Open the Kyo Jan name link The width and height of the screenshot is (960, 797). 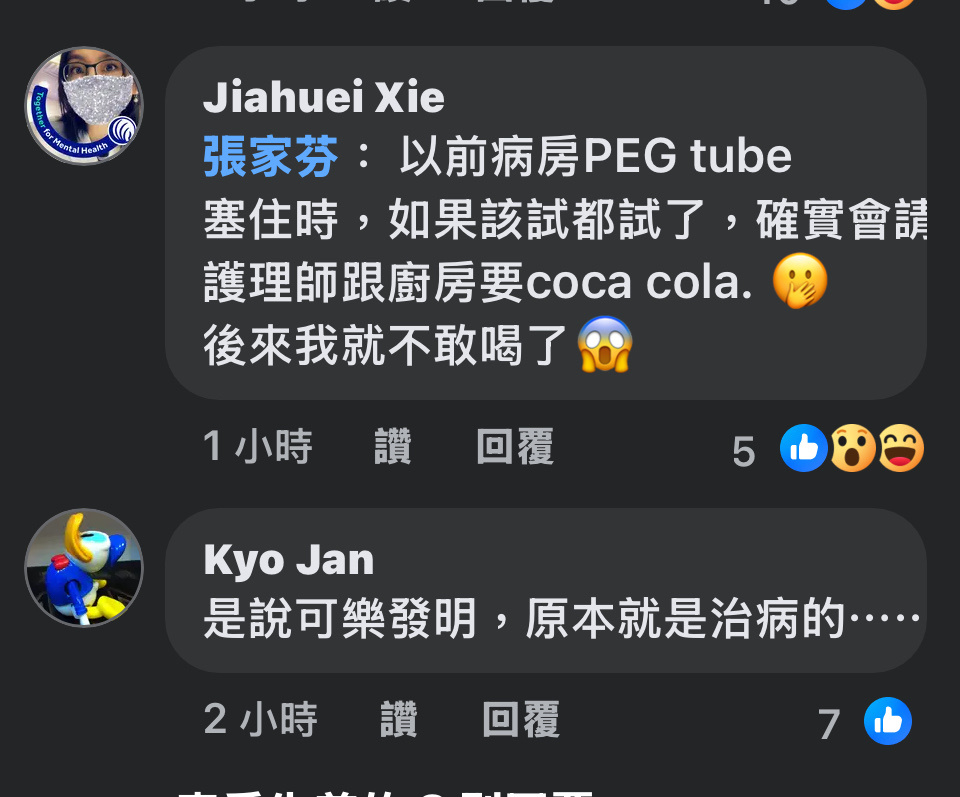click(288, 561)
